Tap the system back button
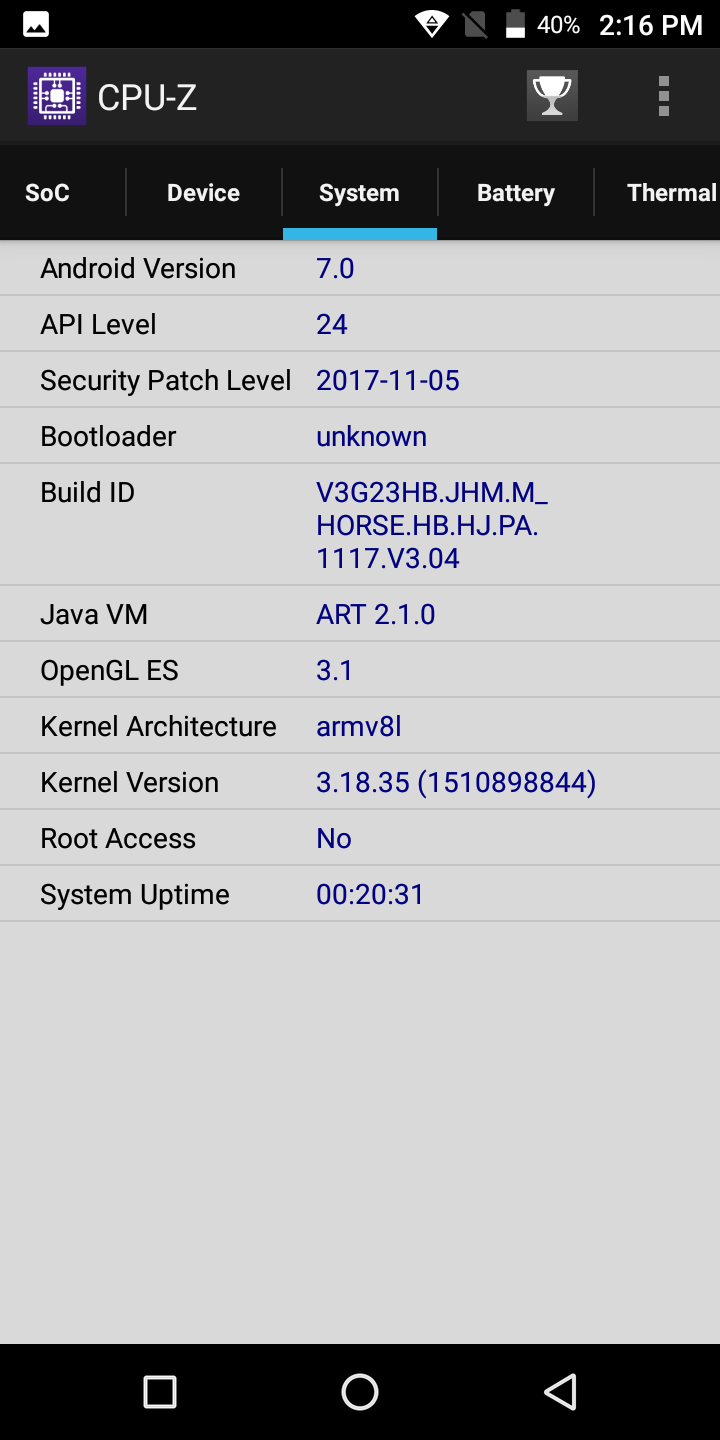The height and width of the screenshot is (1440, 720). coord(560,1392)
